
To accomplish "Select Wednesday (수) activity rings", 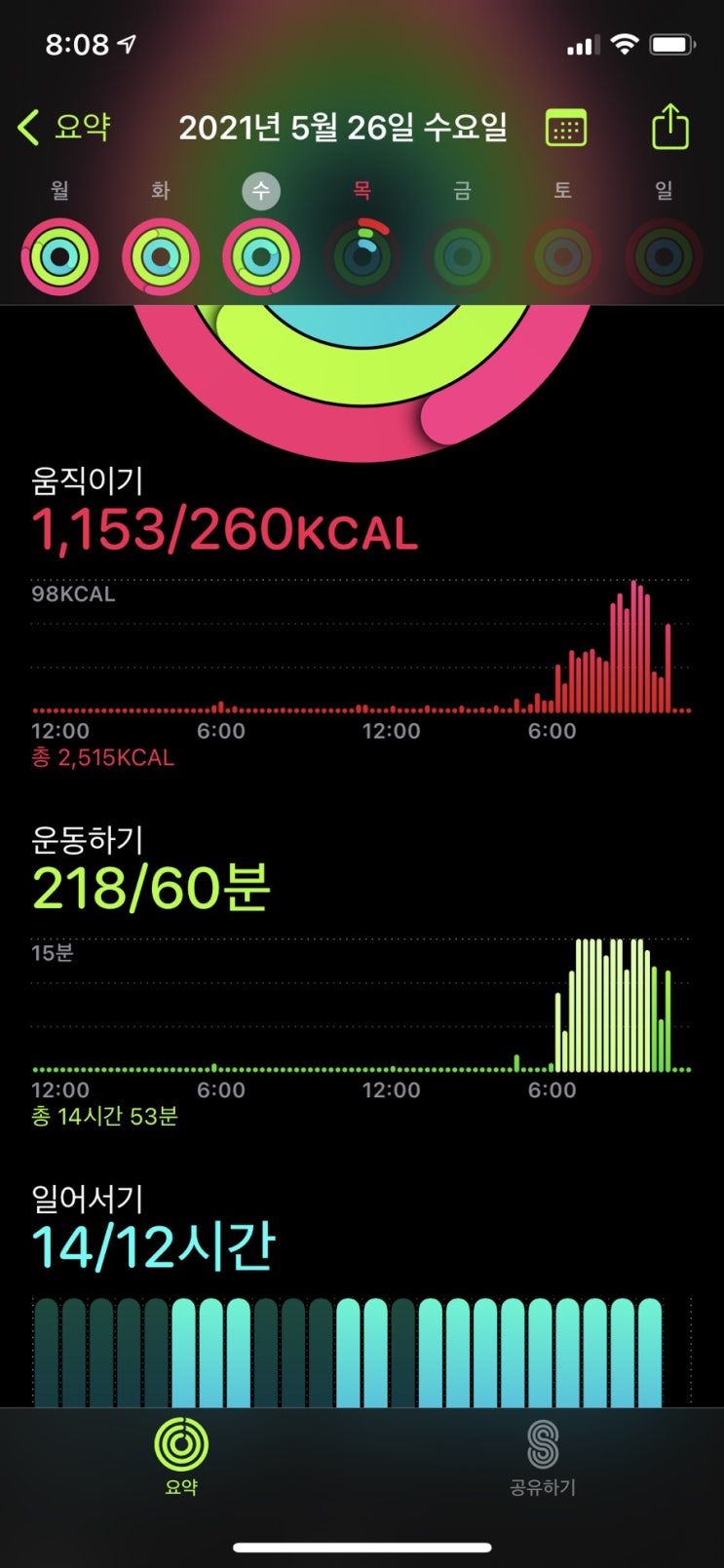I will pos(261,257).
